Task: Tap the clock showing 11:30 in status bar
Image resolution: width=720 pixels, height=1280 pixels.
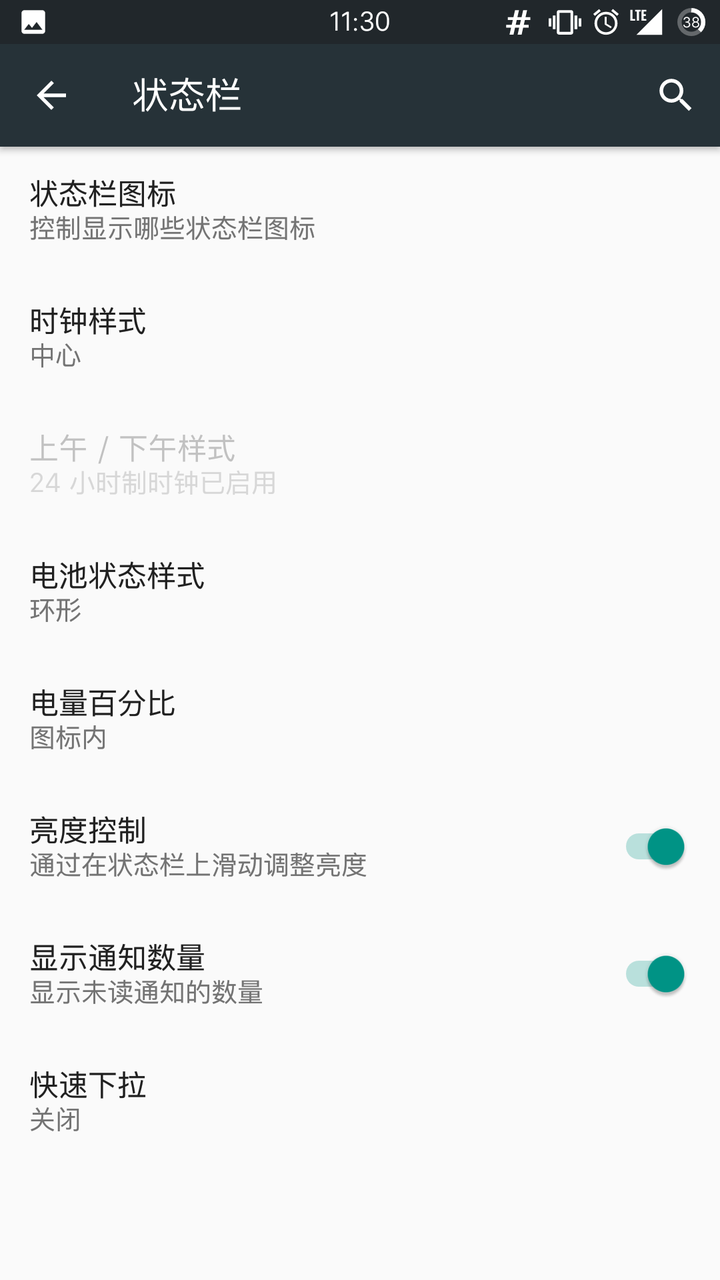Action: pos(360,20)
